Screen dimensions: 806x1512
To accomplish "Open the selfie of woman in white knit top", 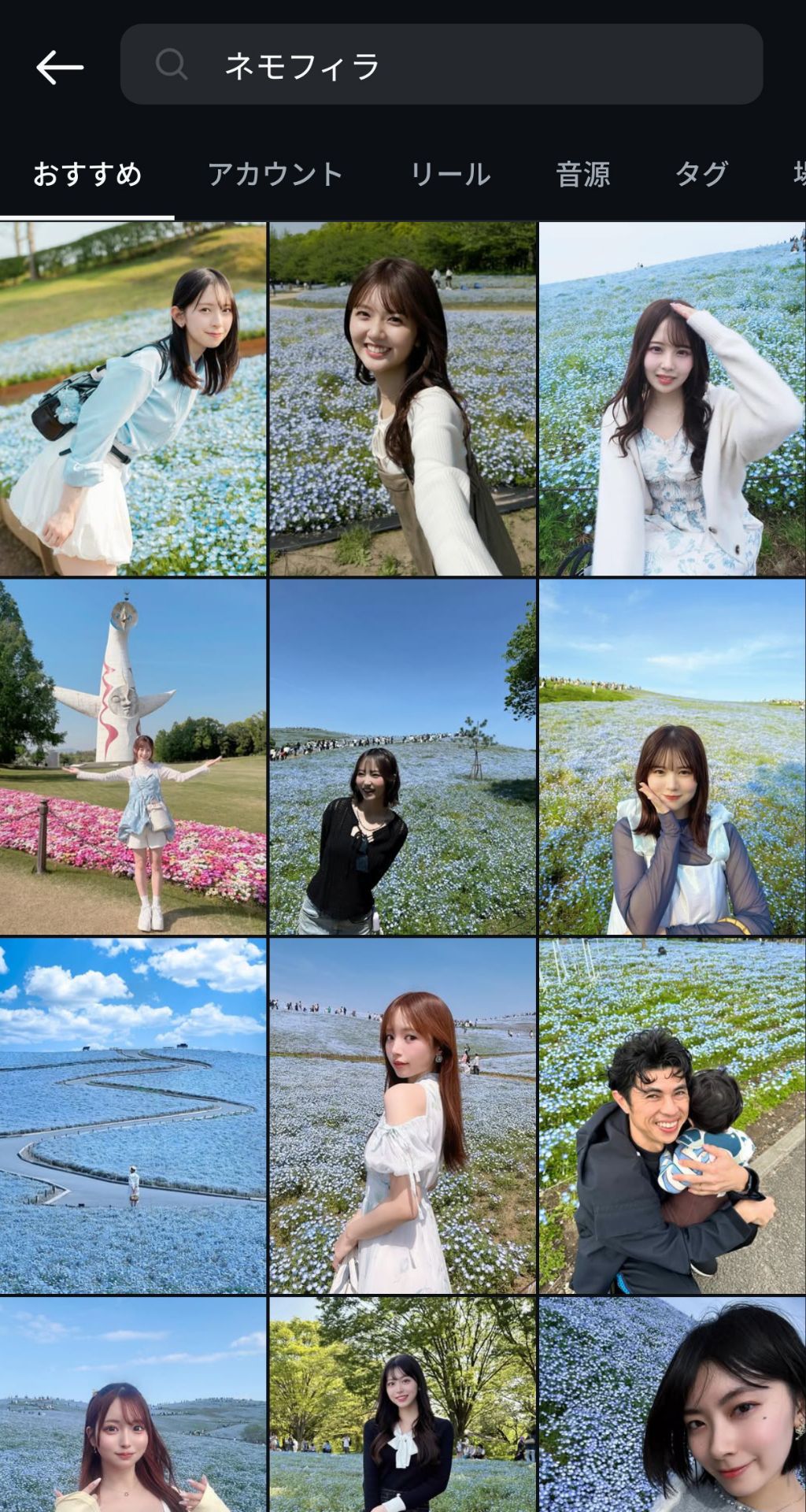I will 402,398.
